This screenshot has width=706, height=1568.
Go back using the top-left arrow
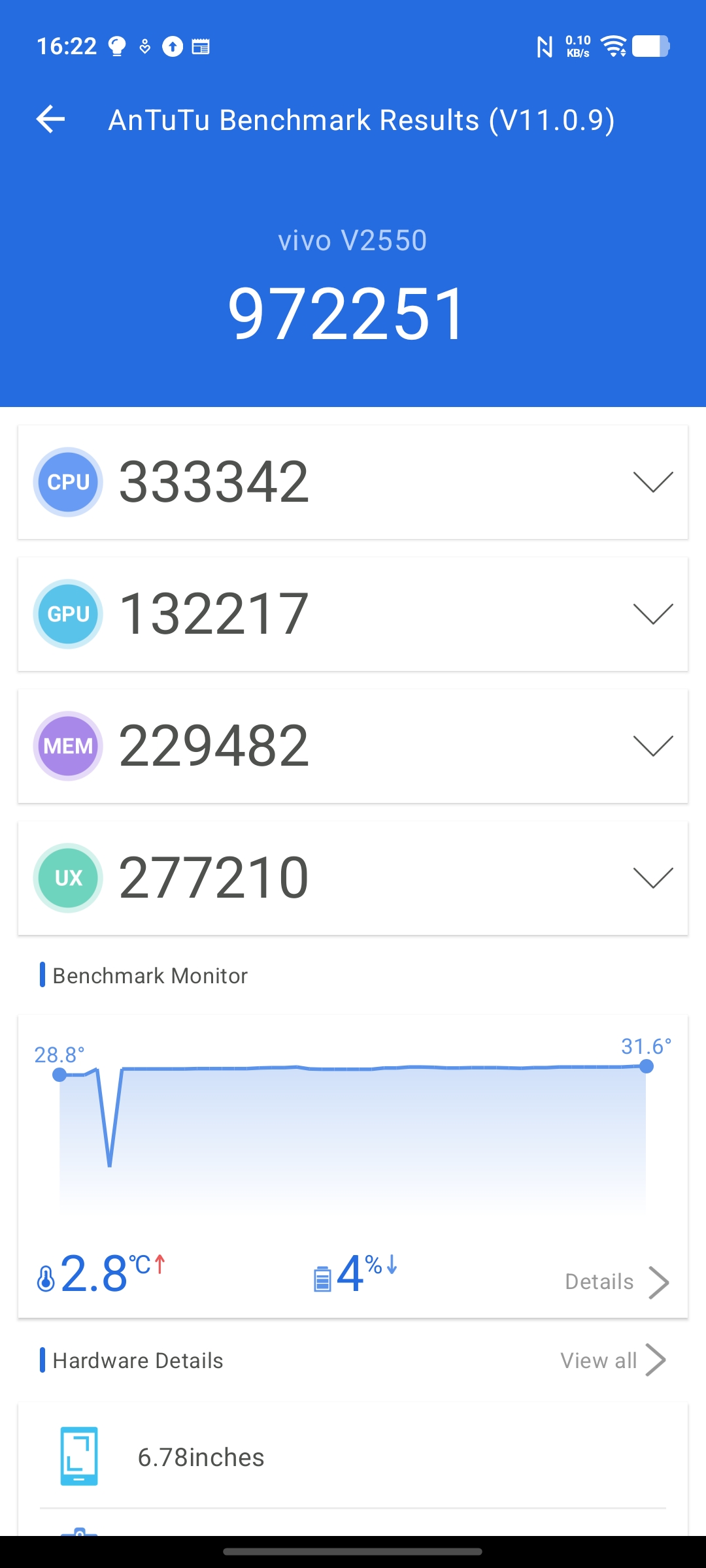click(x=50, y=120)
